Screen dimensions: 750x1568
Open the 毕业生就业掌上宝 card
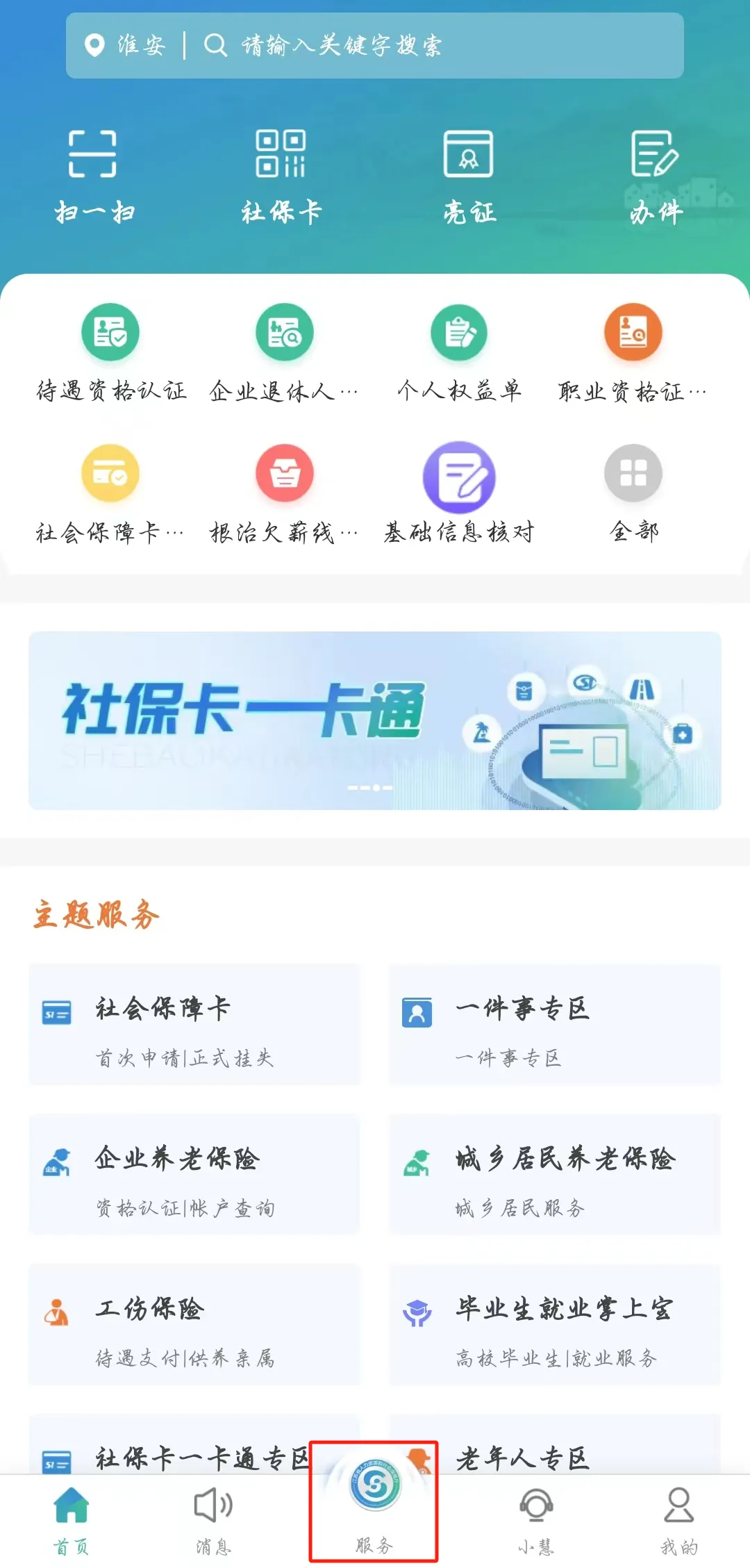click(554, 1325)
